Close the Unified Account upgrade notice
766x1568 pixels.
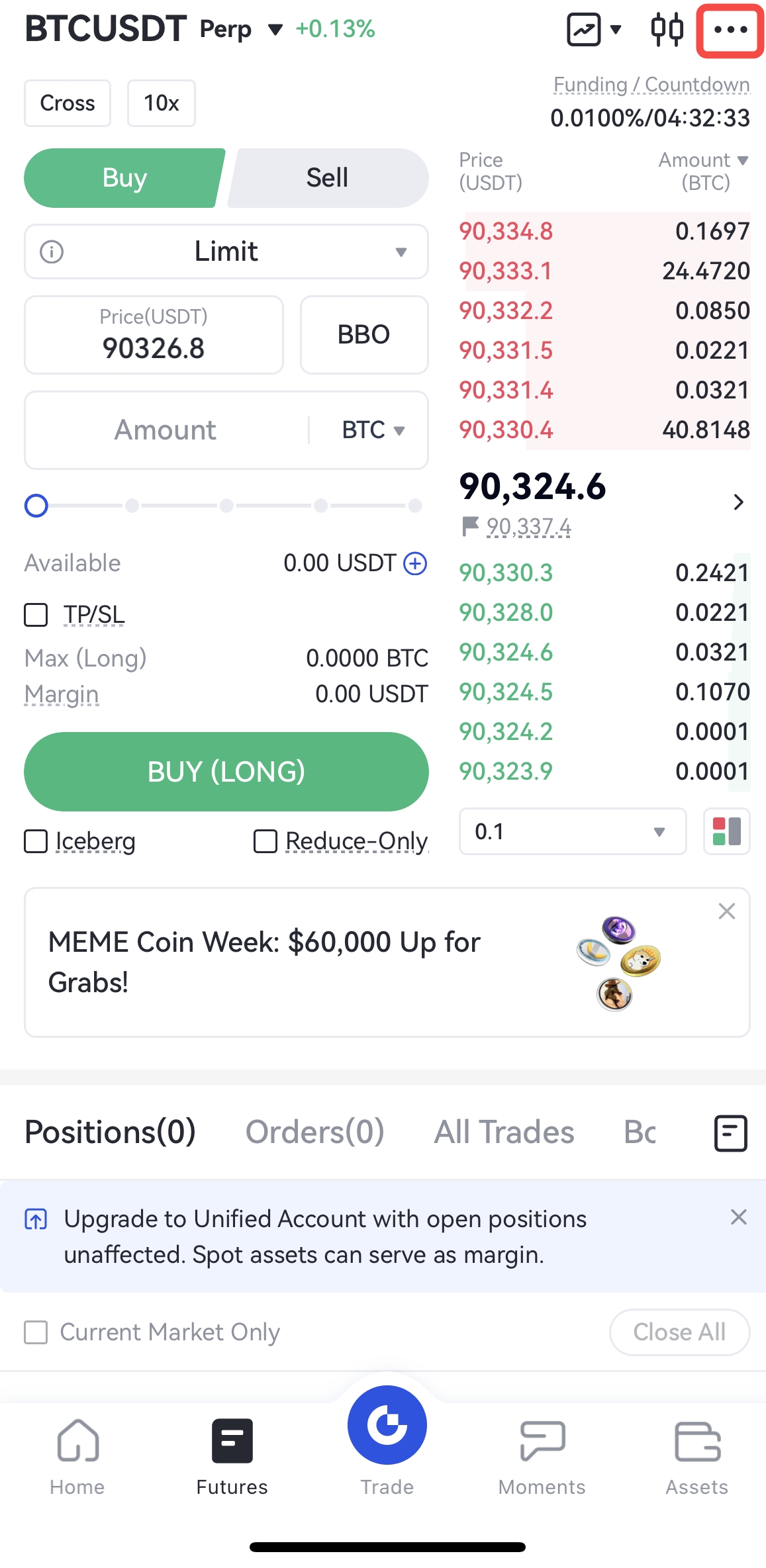click(x=738, y=1217)
